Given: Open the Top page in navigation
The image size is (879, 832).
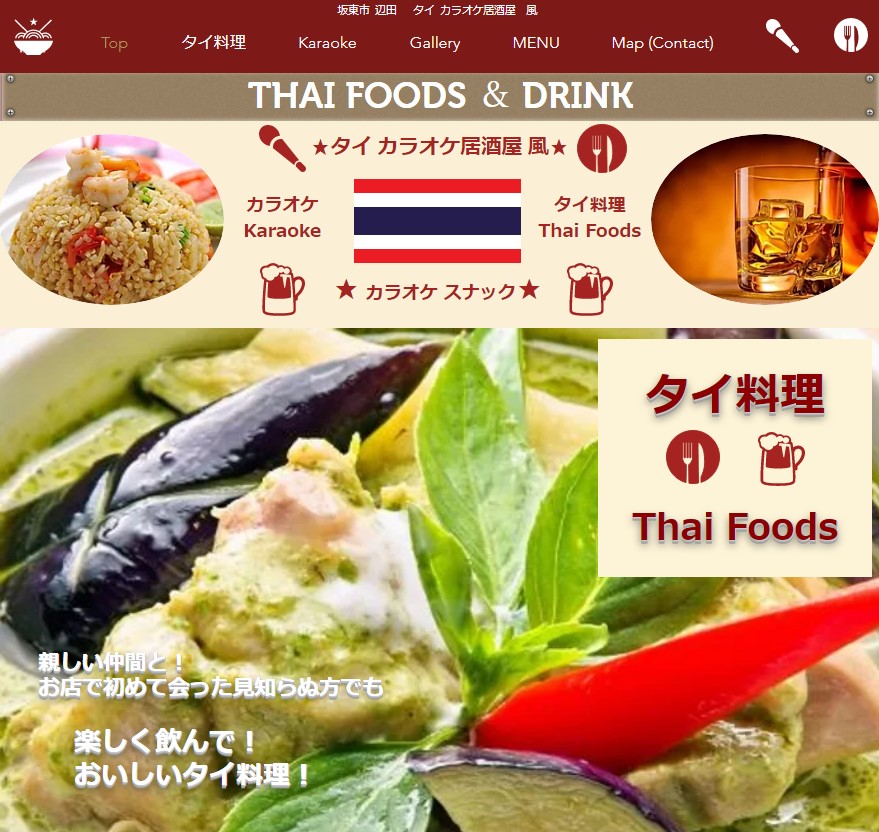Looking at the screenshot, I should [x=114, y=43].
